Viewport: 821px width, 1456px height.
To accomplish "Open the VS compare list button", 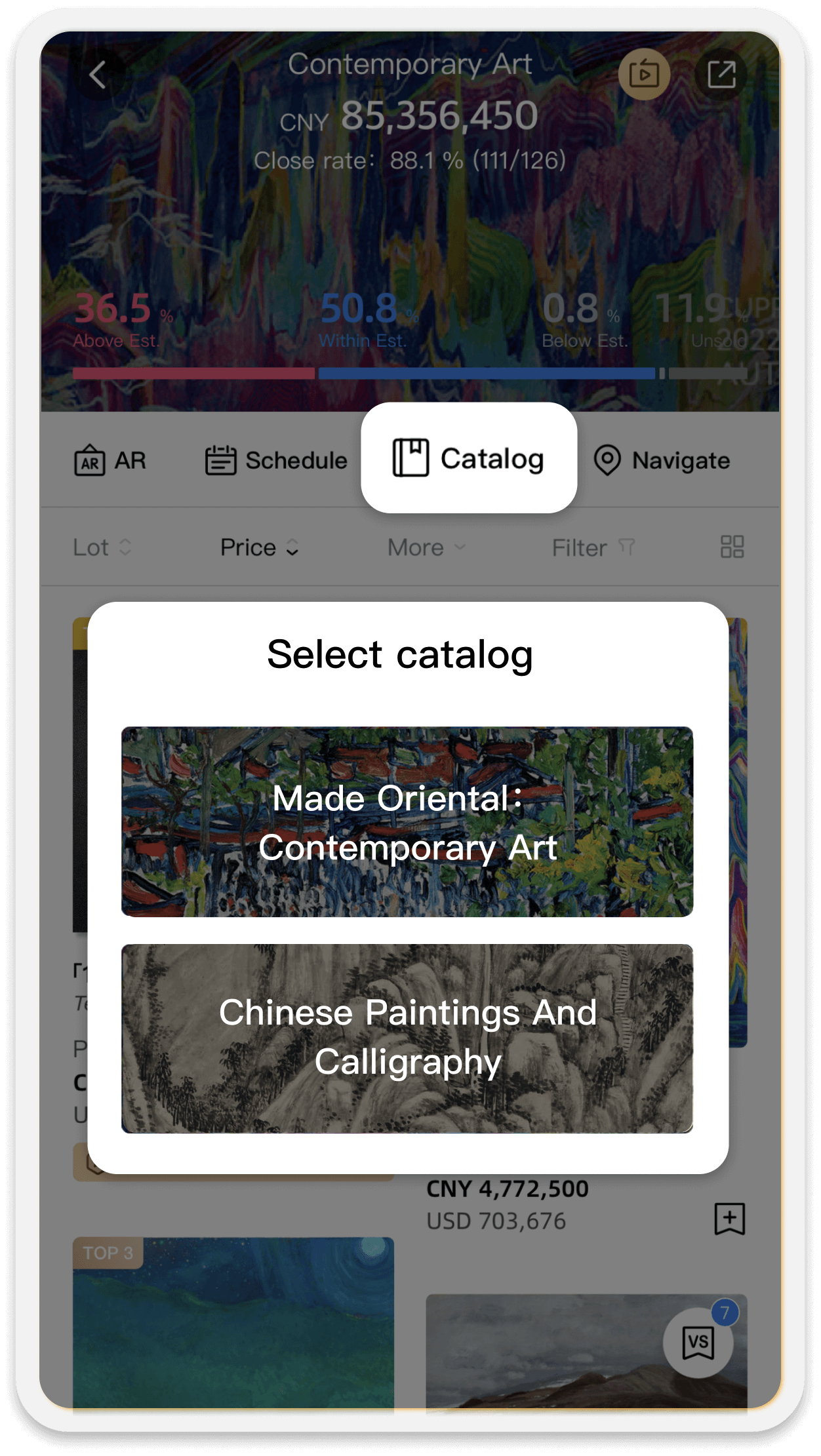I will click(698, 1343).
